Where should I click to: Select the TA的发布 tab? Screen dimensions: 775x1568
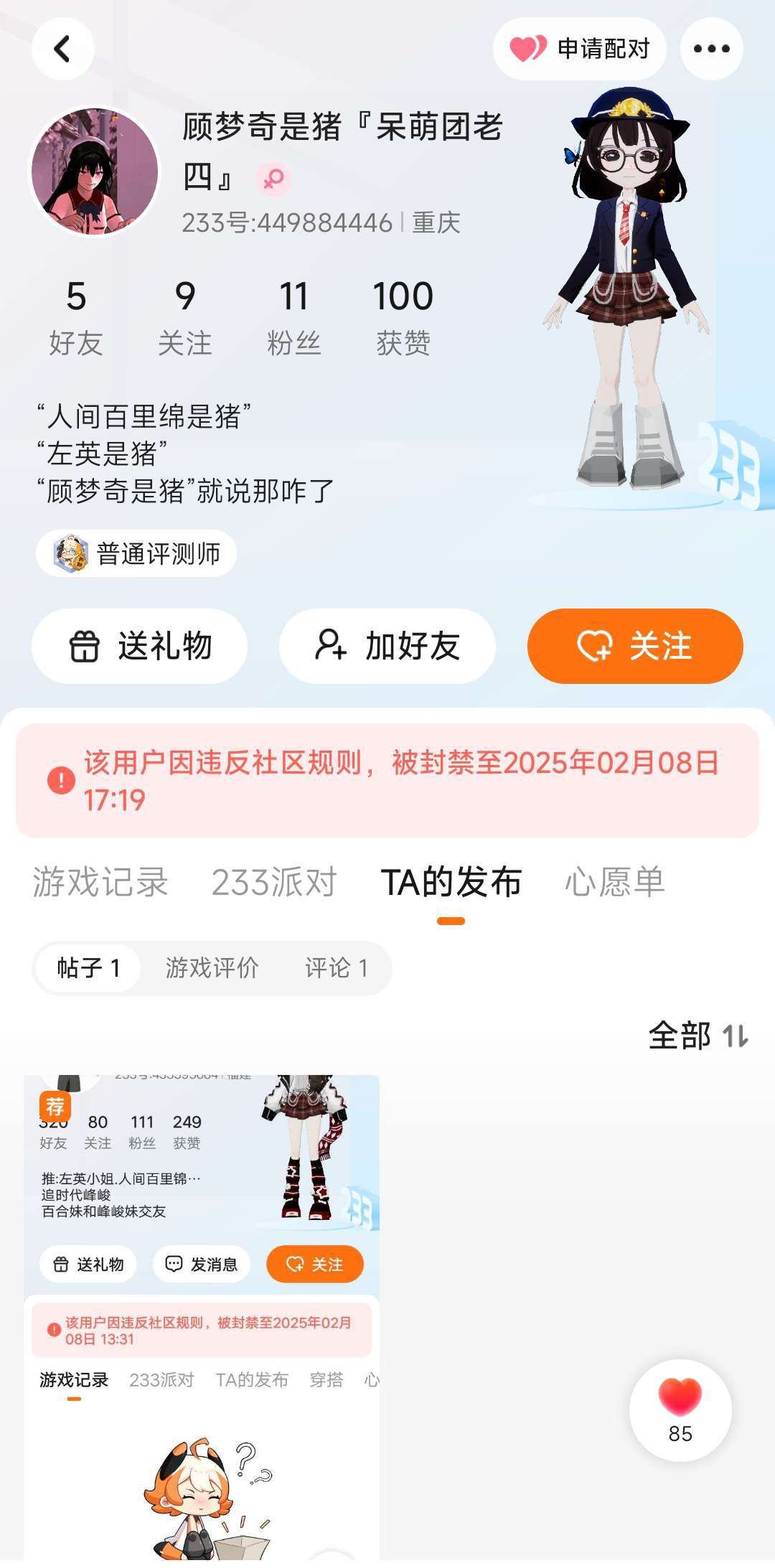pos(451,882)
